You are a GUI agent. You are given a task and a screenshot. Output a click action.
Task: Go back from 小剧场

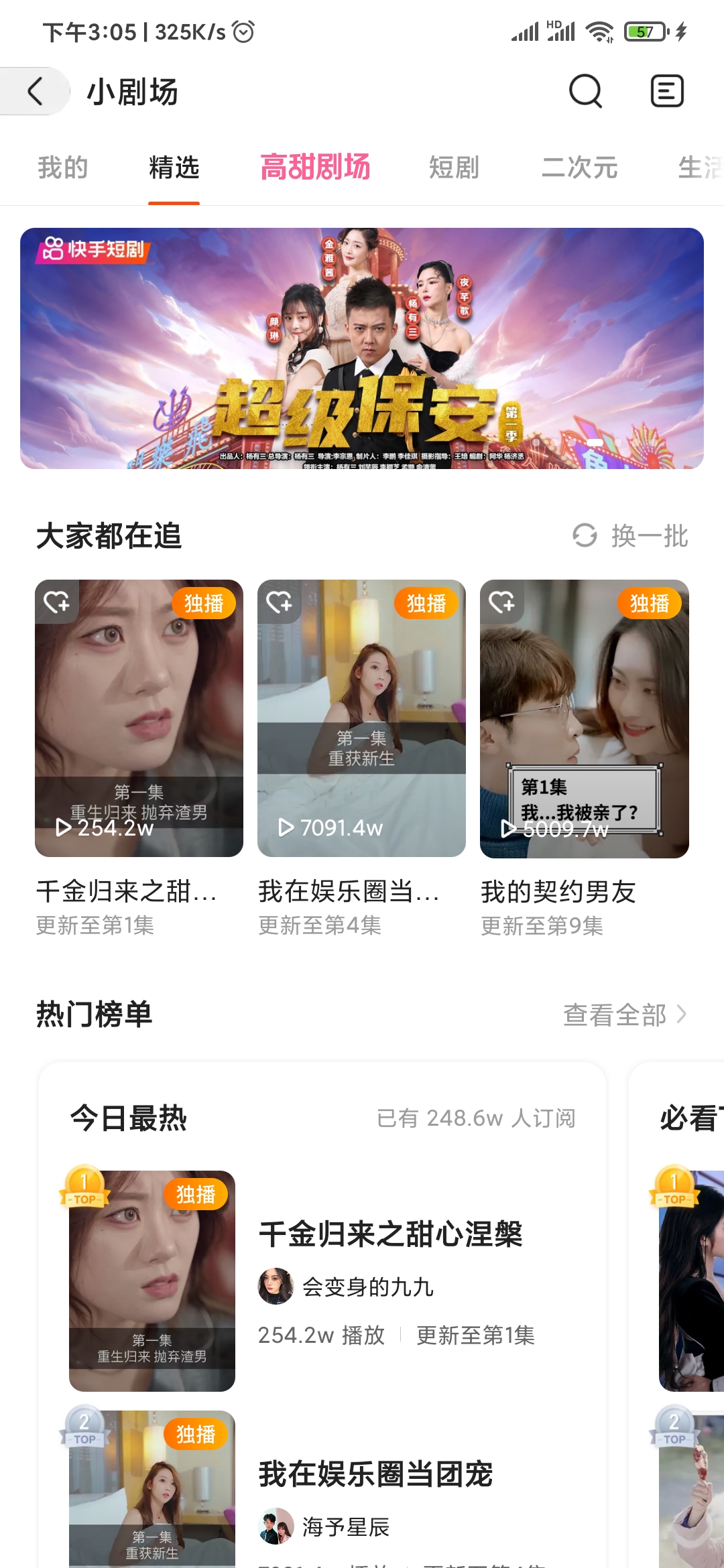(x=35, y=91)
